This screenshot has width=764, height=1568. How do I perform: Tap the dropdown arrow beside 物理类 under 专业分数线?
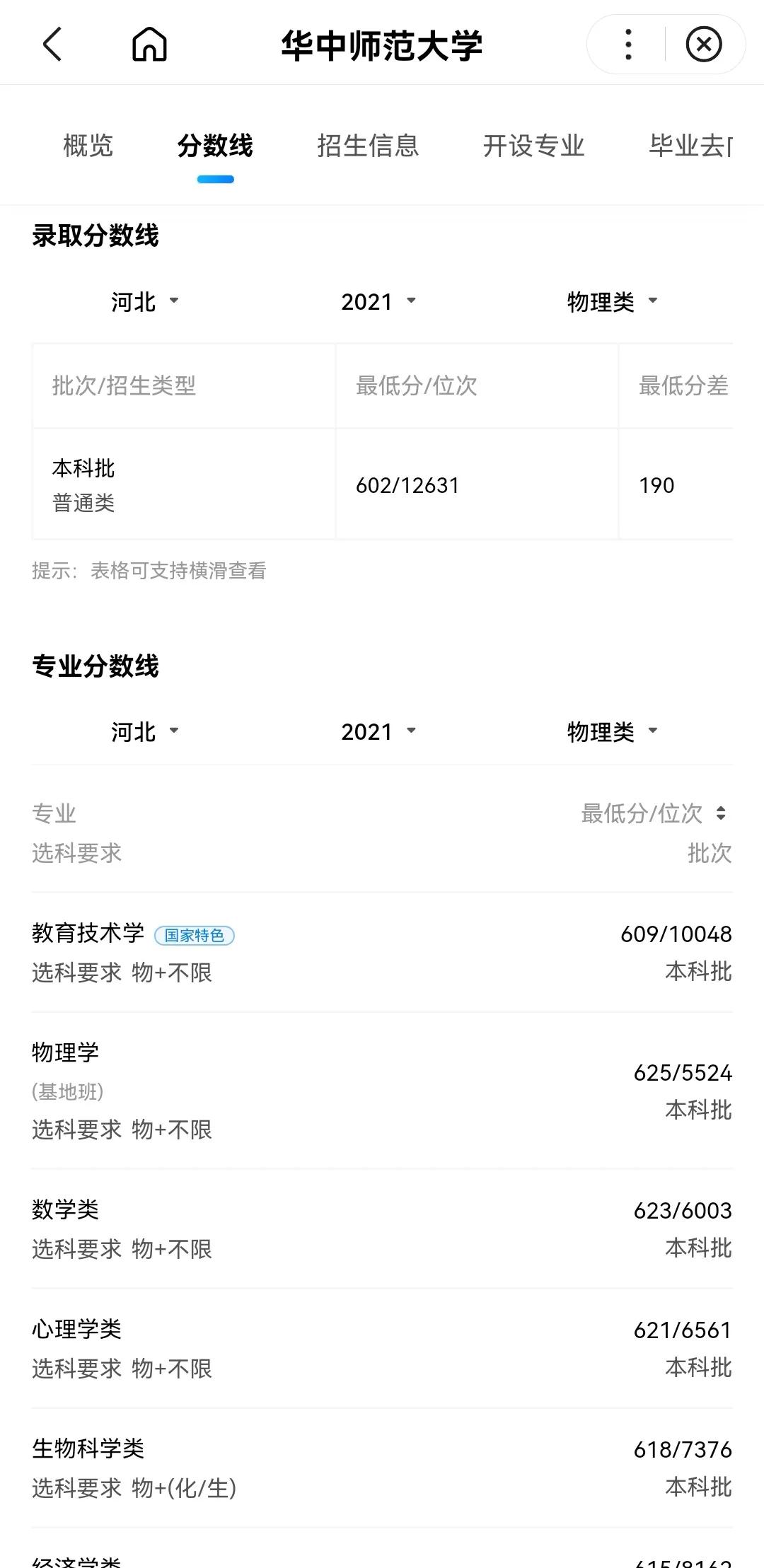(x=654, y=732)
